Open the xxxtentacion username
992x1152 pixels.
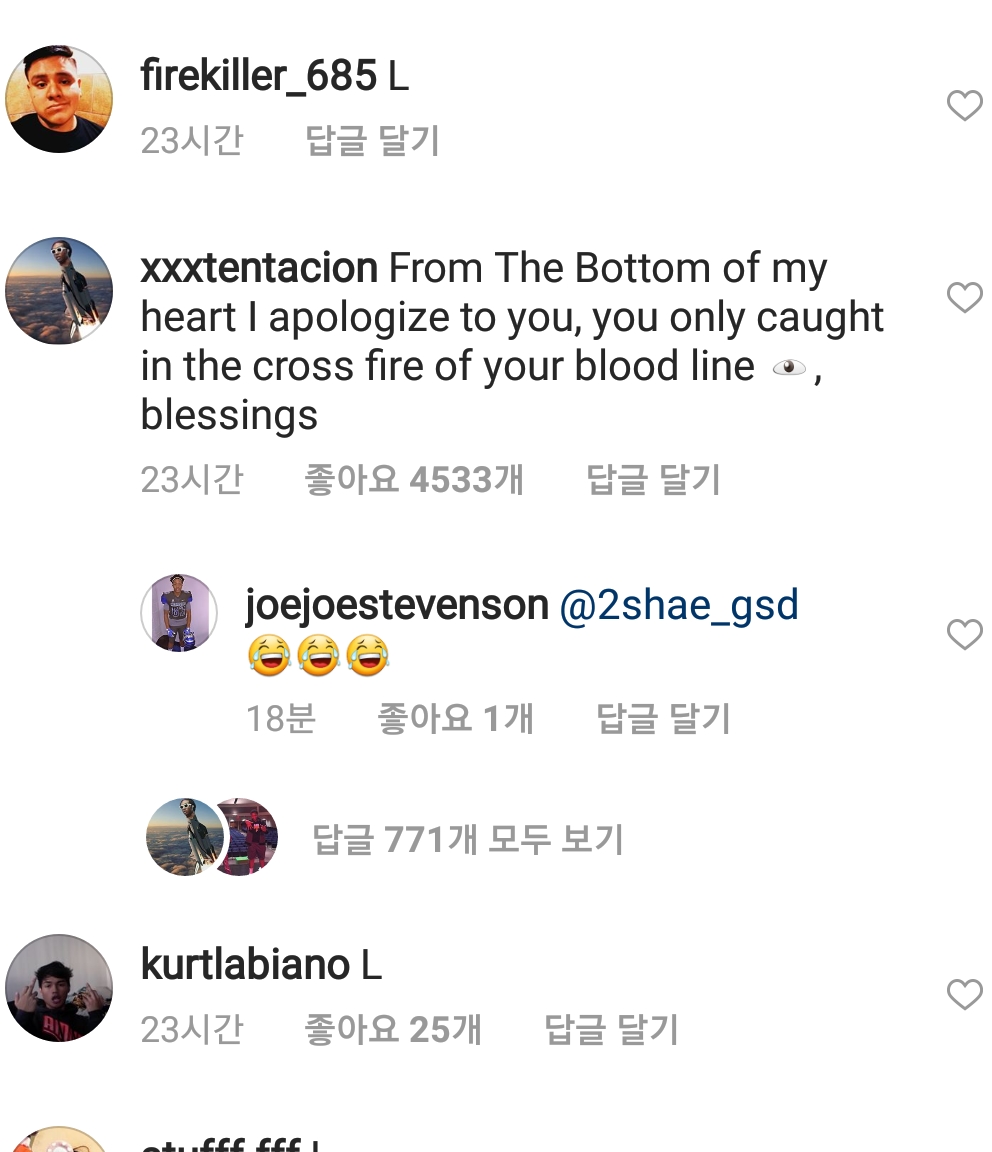pos(259,268)
